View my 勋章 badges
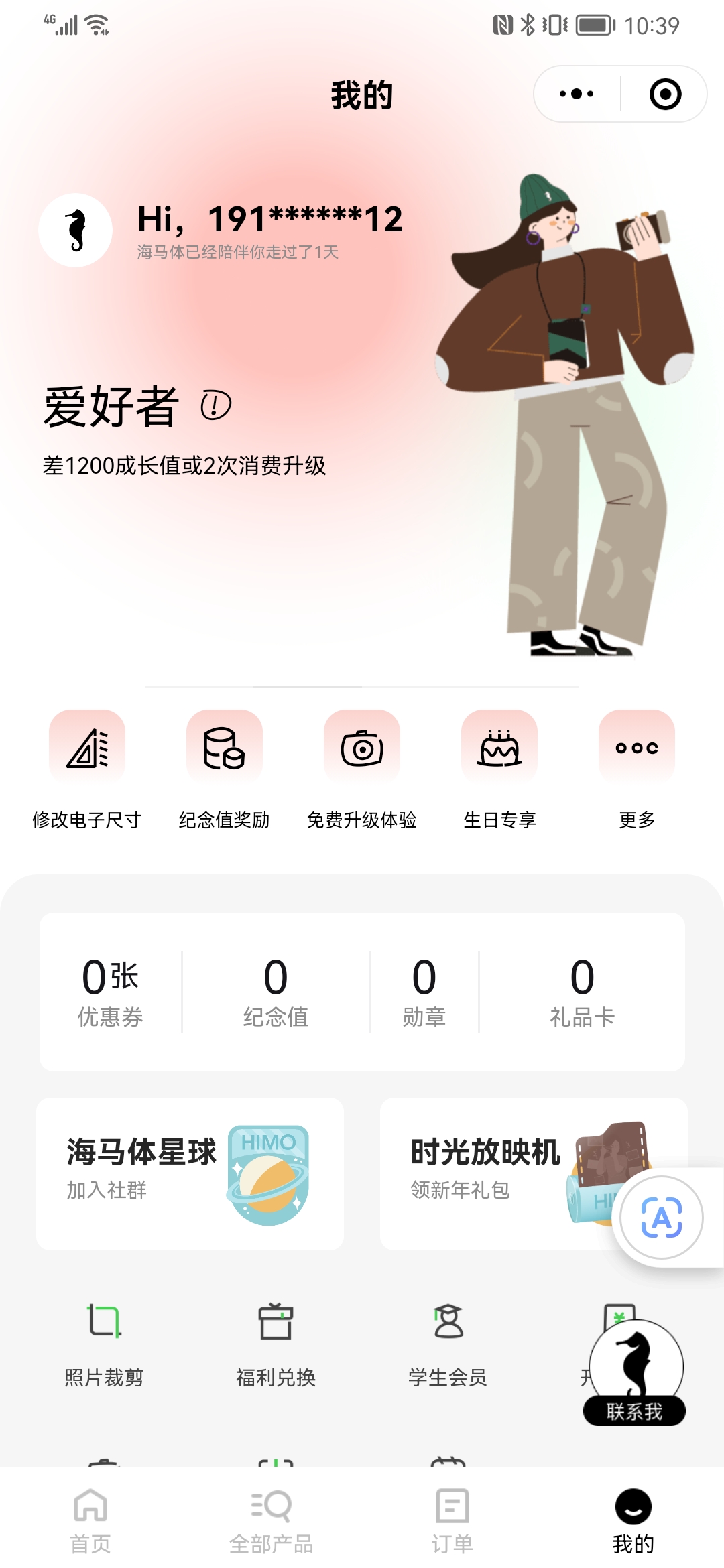This screenshot has height=1568, width=724. 424,992
